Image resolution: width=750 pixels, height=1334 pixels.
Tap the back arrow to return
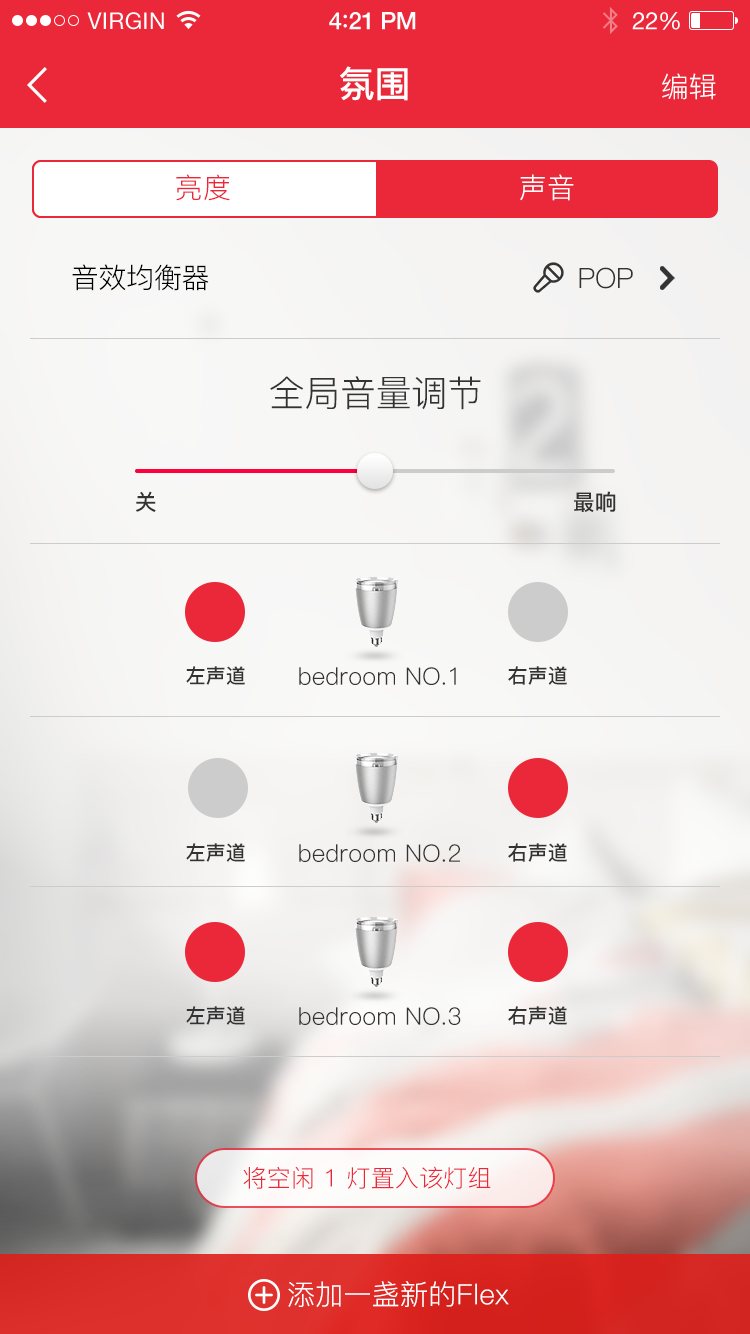click(x=38, y=85)
